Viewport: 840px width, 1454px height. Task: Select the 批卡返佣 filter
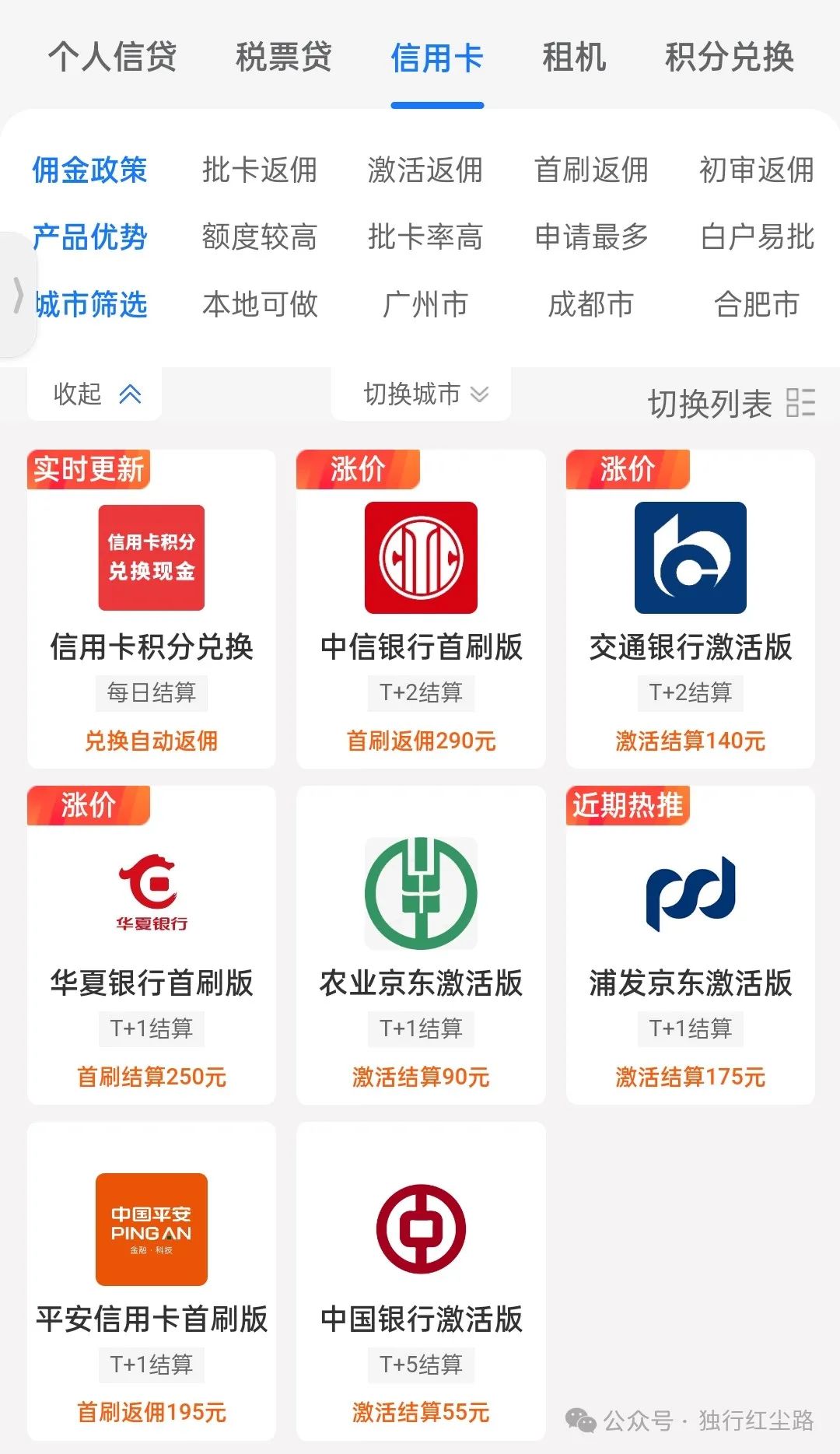click(260, 170)
